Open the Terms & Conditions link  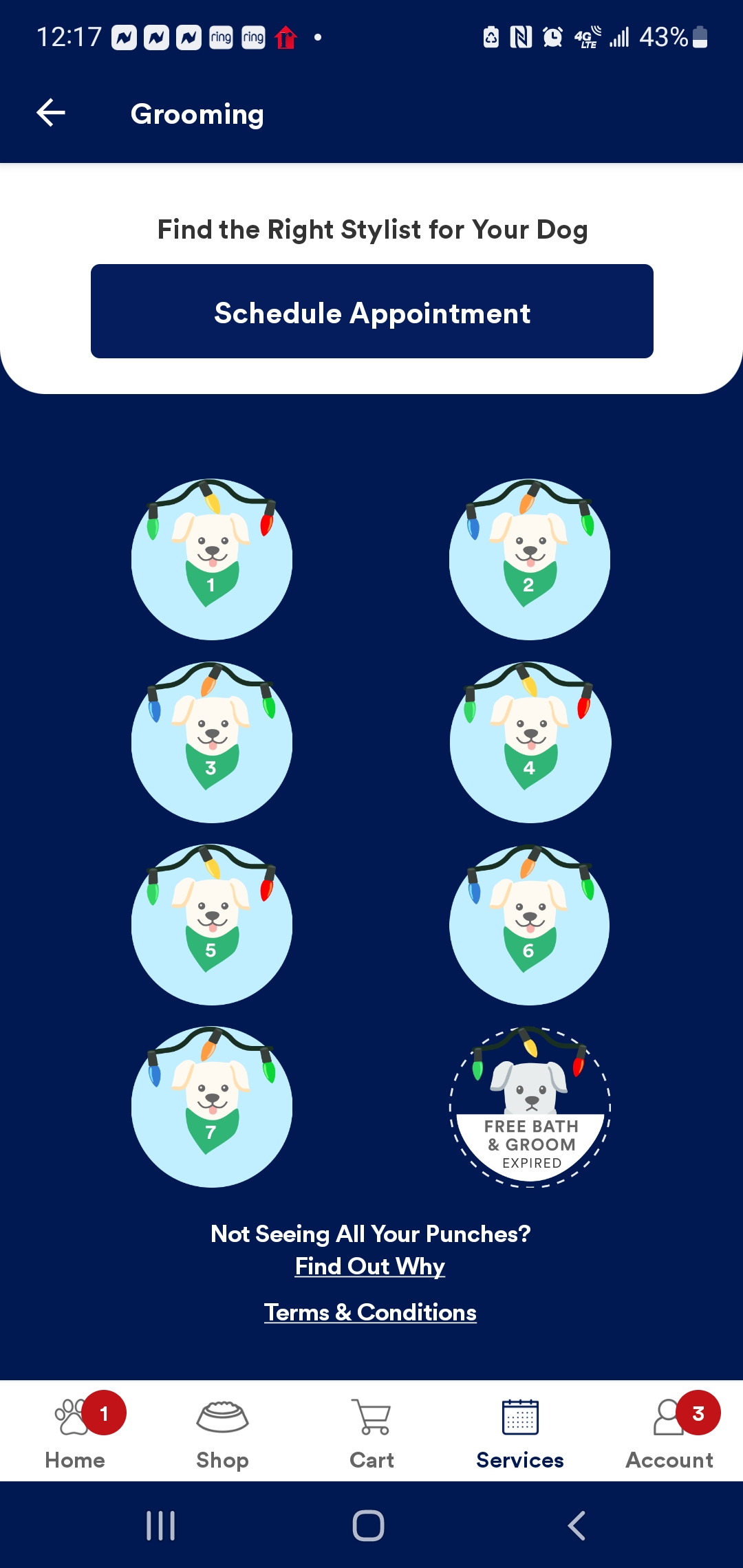pyautogui.click(x=370, y=1312)
